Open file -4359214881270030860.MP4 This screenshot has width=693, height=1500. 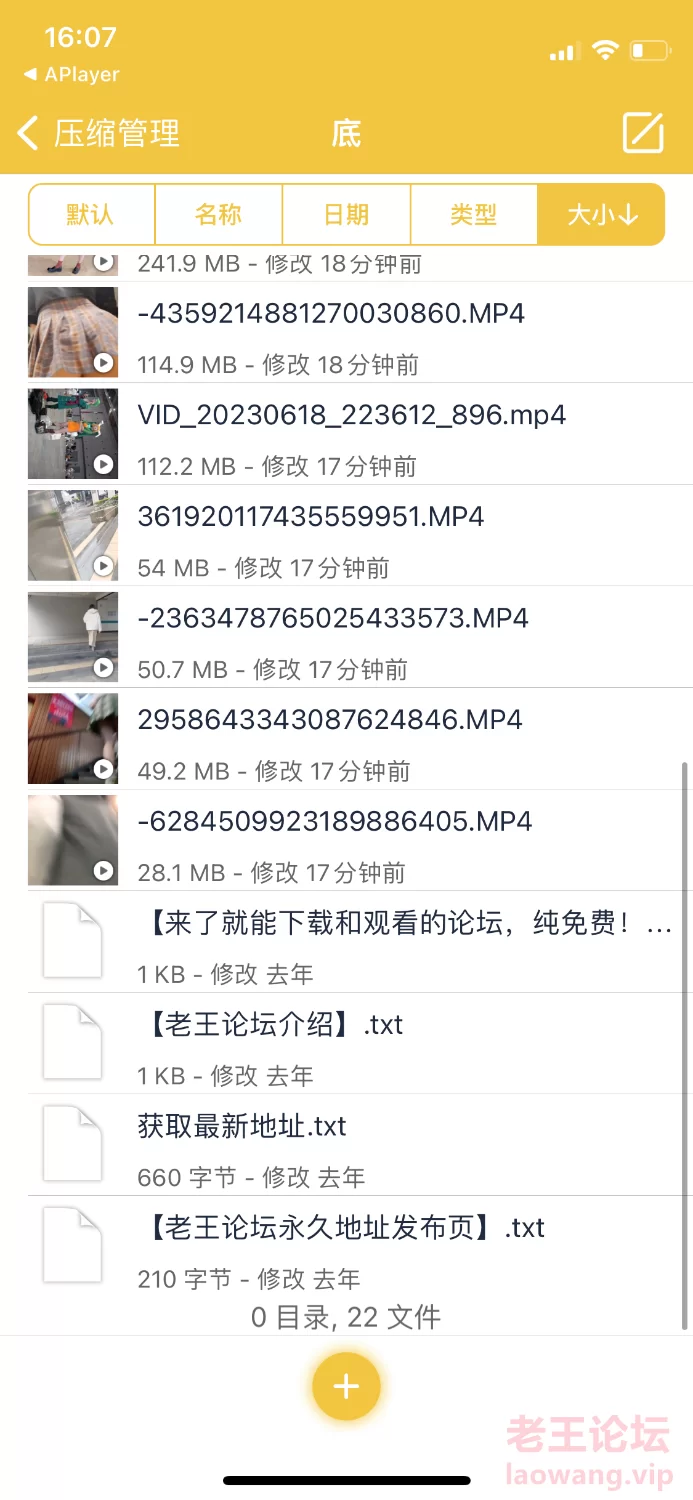point(331,314)
